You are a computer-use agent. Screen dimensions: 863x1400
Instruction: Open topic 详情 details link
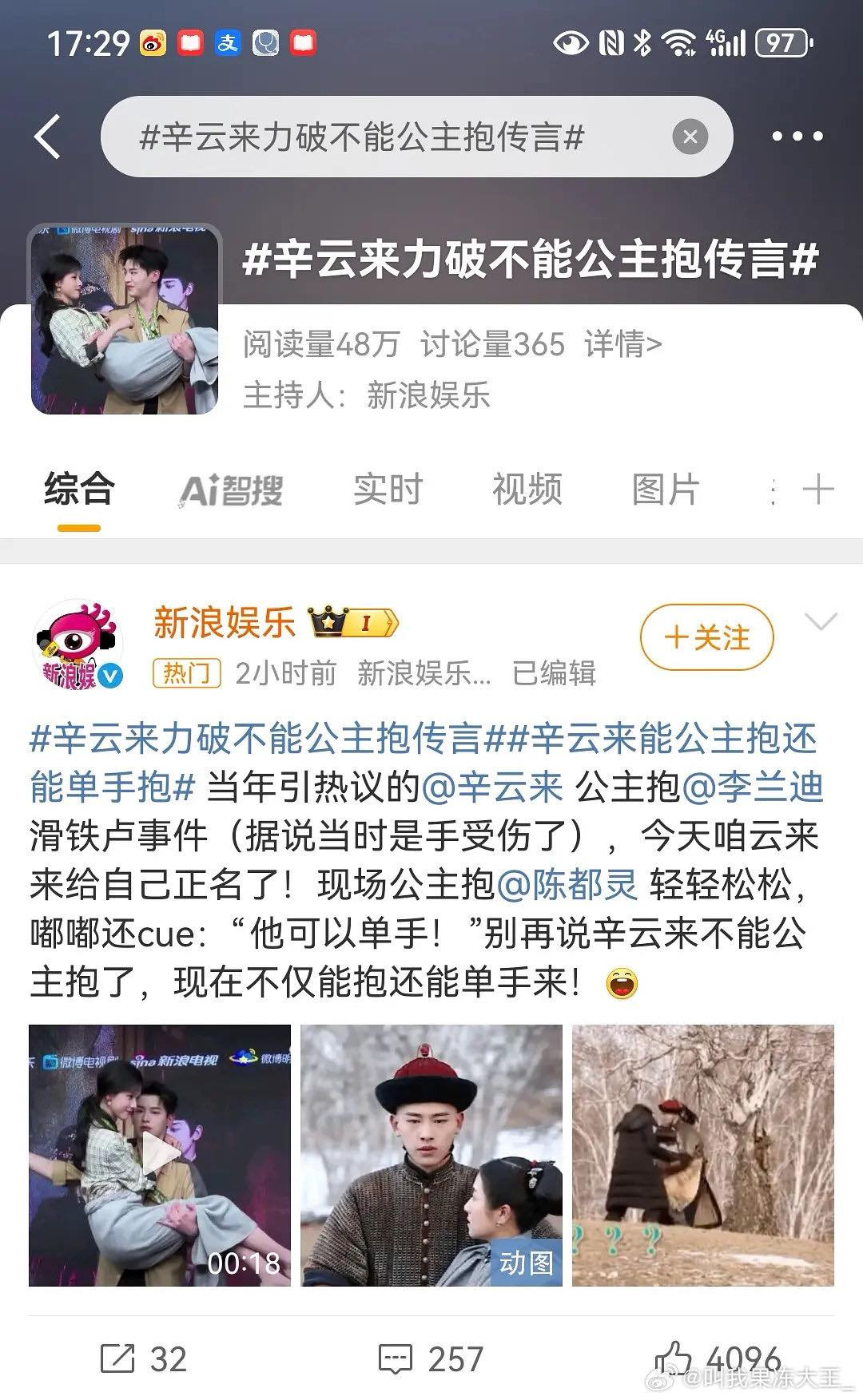point(622,344)
